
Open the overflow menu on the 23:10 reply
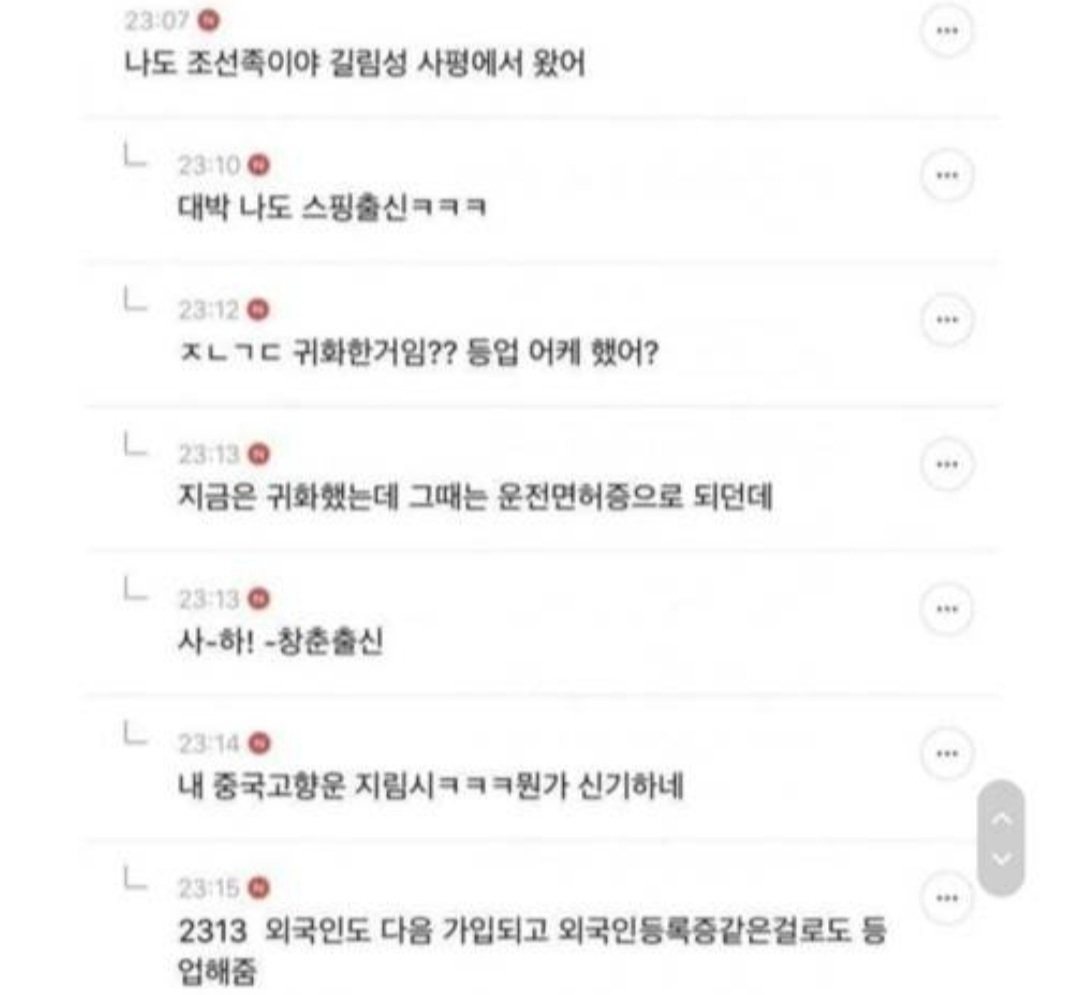click(x=945, y=175)
